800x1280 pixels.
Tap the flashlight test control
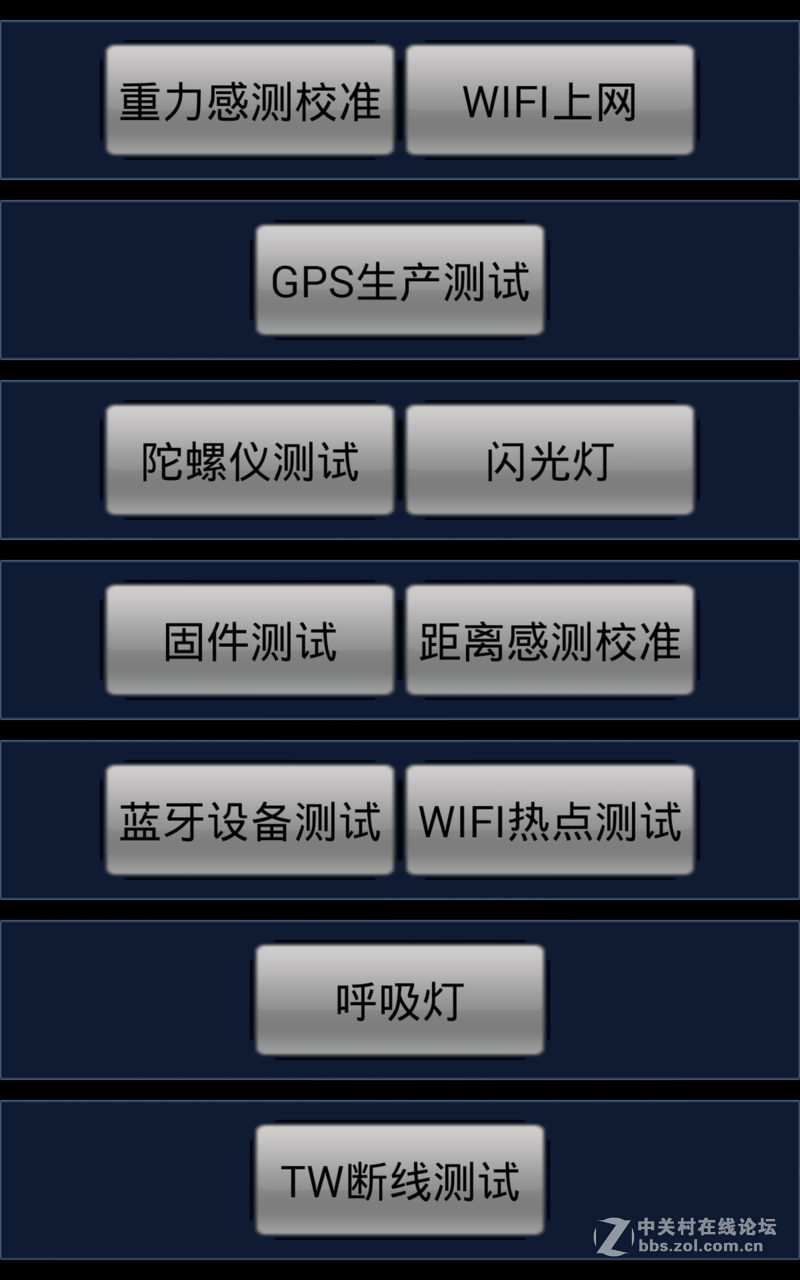(x=550, y=459)
